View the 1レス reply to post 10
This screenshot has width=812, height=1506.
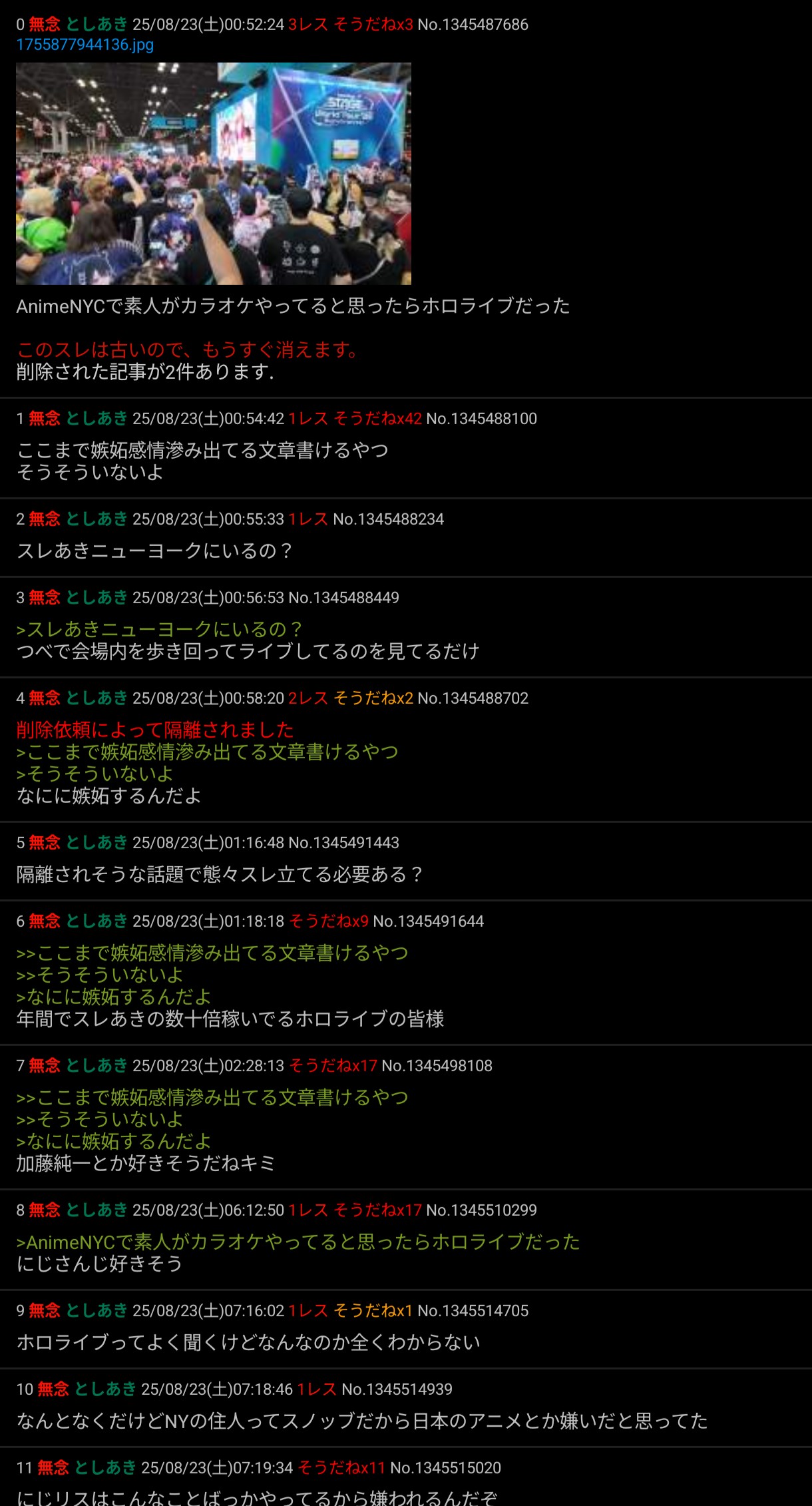(317, 1389)
